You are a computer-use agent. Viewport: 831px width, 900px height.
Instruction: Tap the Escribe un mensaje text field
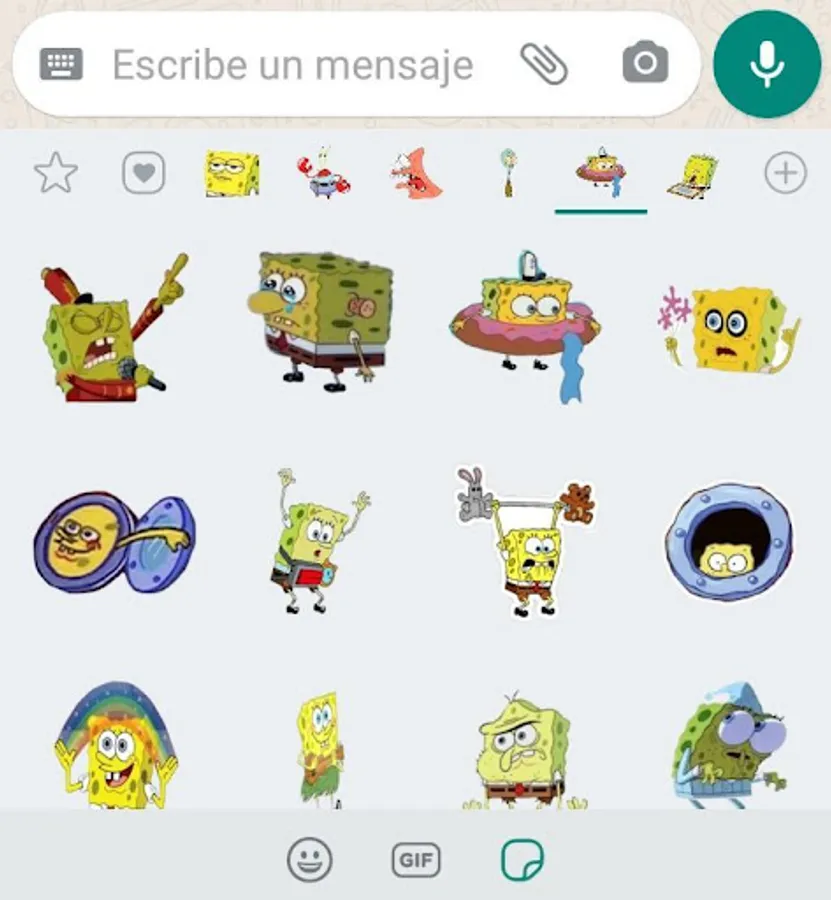click(292, 66)
